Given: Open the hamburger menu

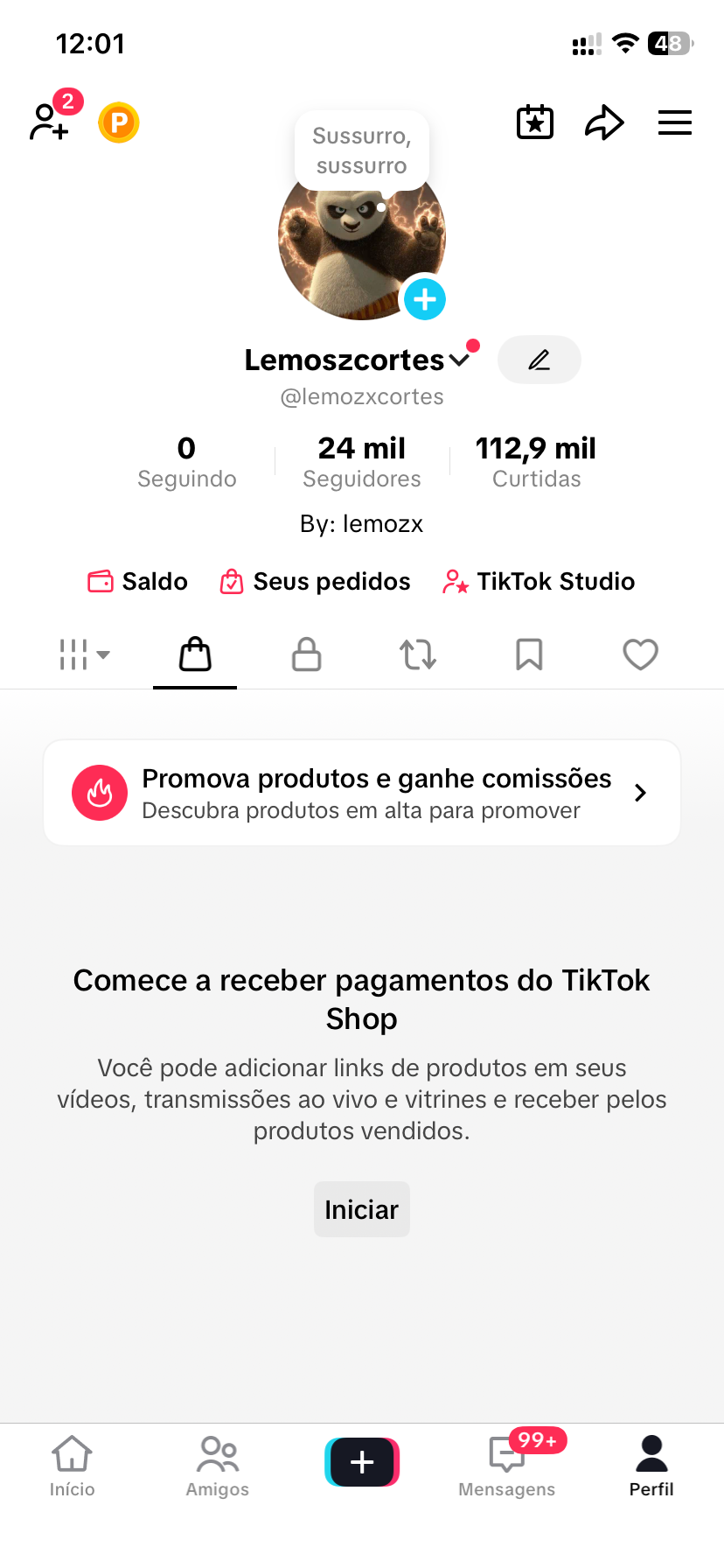Looking at the screenshot, I should tap(674, 122).
